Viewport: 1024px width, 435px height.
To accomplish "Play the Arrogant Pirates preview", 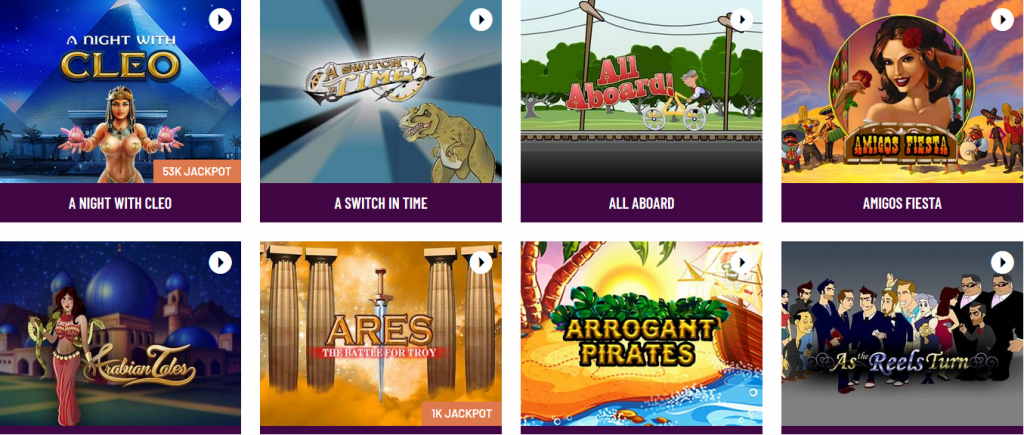I will pyautogui.click(x=741, y=262).
